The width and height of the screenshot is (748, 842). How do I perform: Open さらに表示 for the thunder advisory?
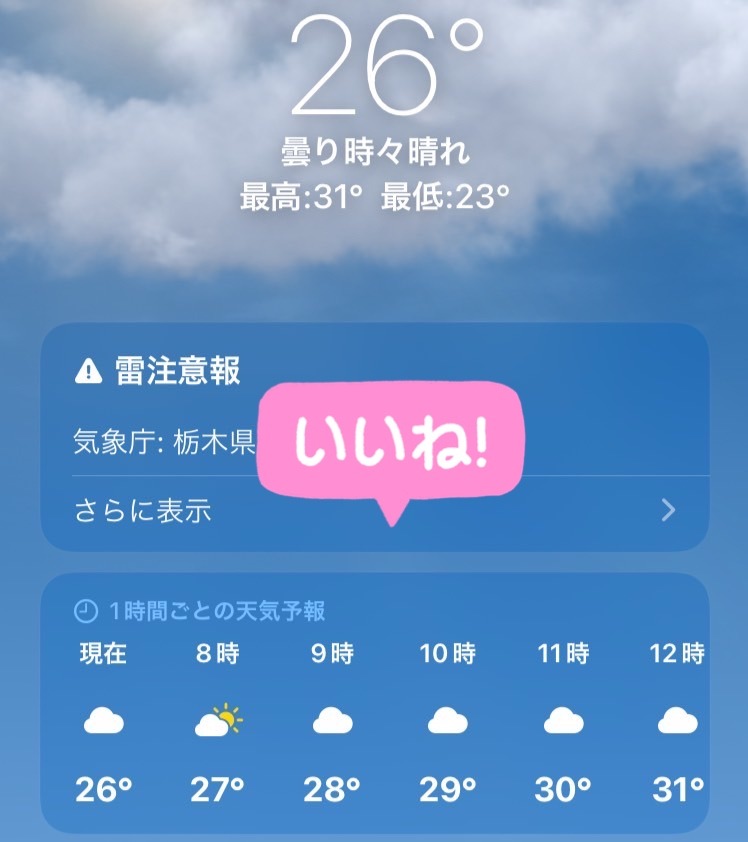145,511
